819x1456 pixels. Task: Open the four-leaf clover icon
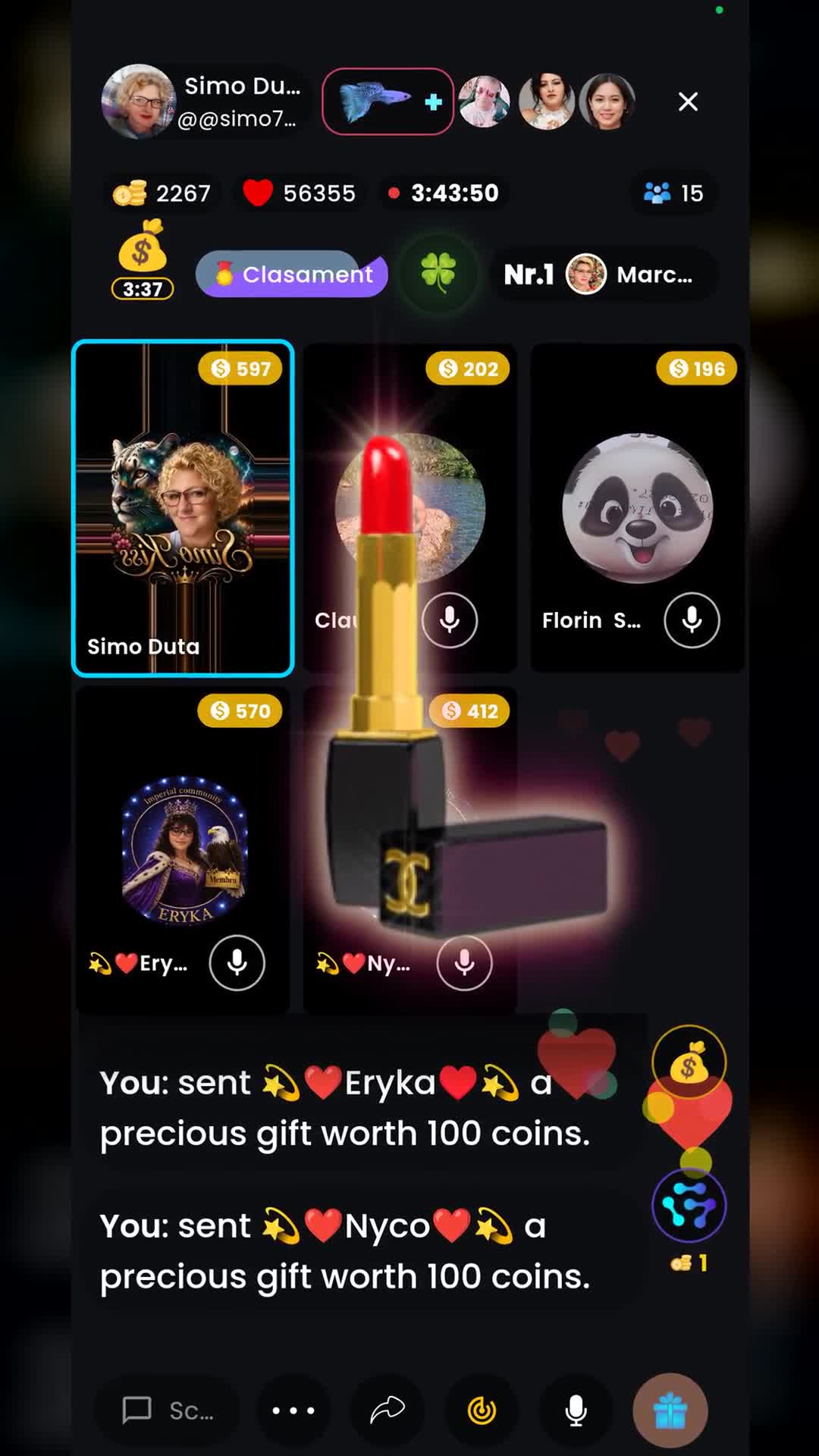pos(438,272)
